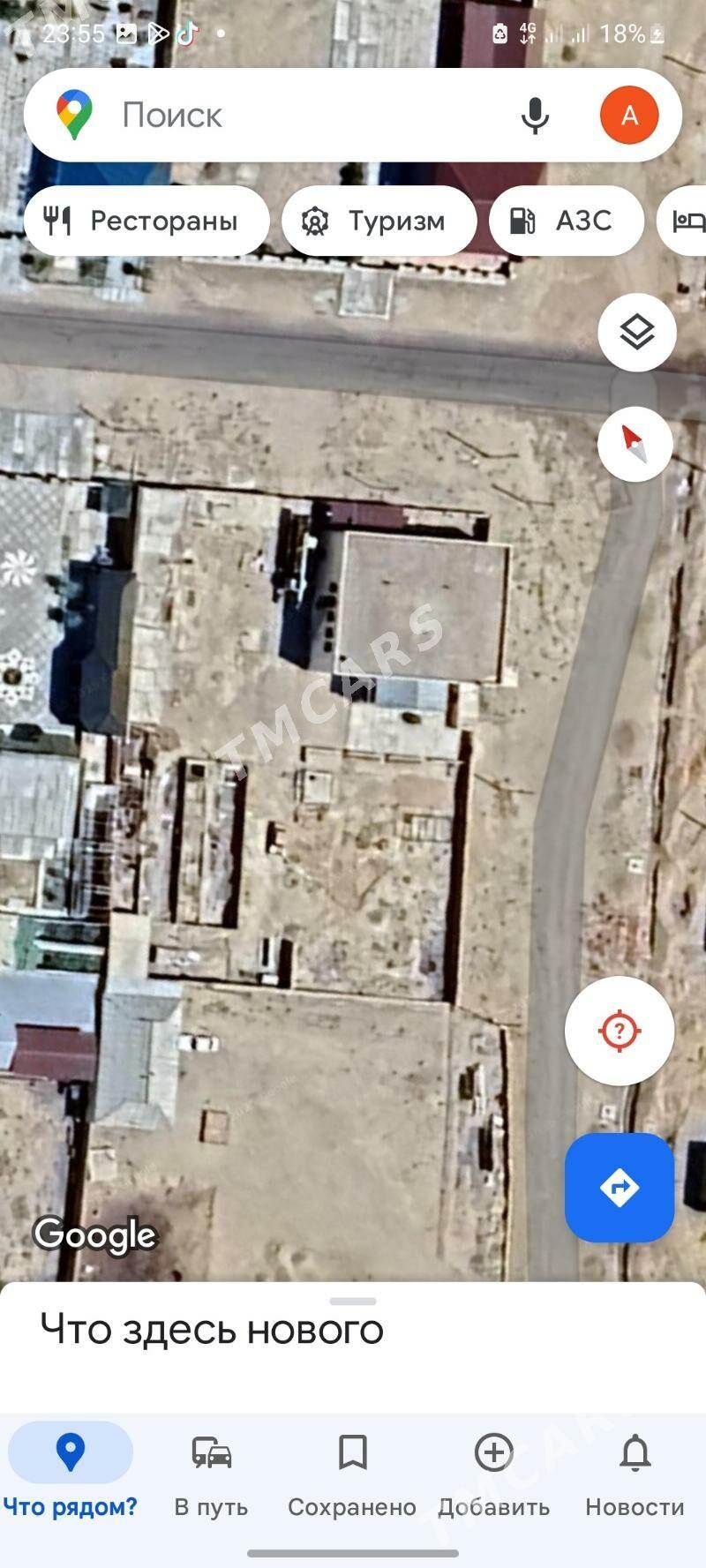Select the АЗС chip
This screenshot has height=1568, width=706.
coord(566,221)
